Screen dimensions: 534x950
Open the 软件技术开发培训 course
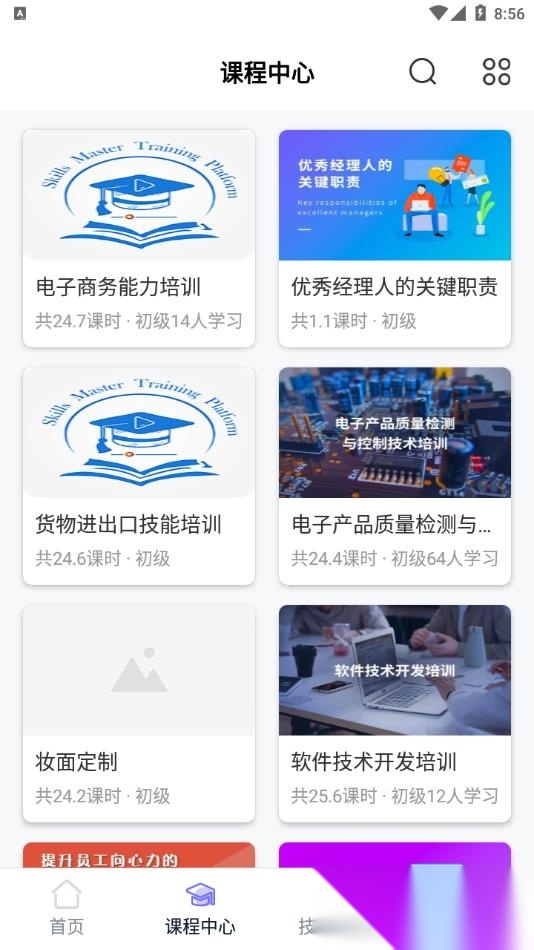point(395,713)
